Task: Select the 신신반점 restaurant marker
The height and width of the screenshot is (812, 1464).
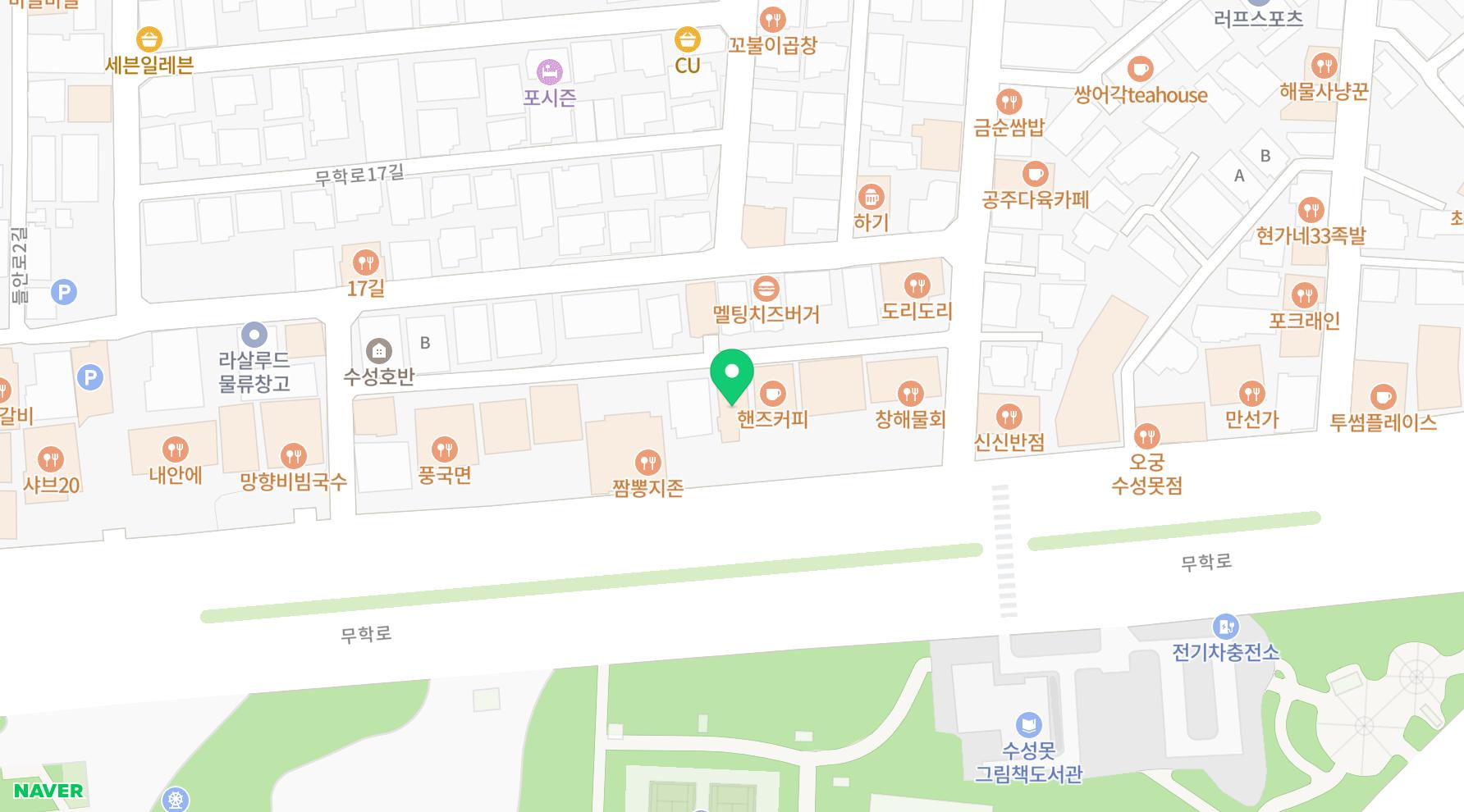Action: click(x=1009, y=417)
